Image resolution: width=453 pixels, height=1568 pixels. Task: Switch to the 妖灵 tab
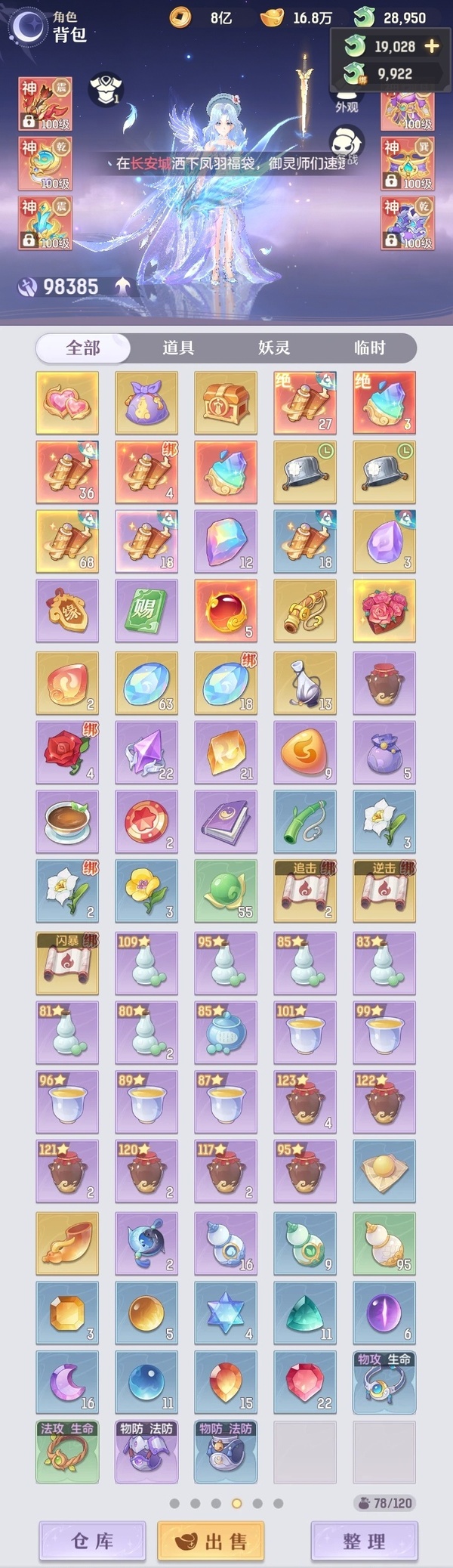coord(274,348)
